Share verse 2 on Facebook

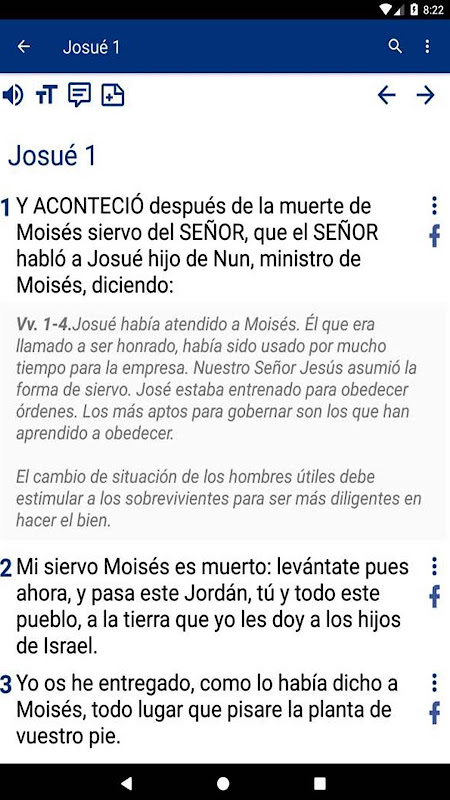434,596
